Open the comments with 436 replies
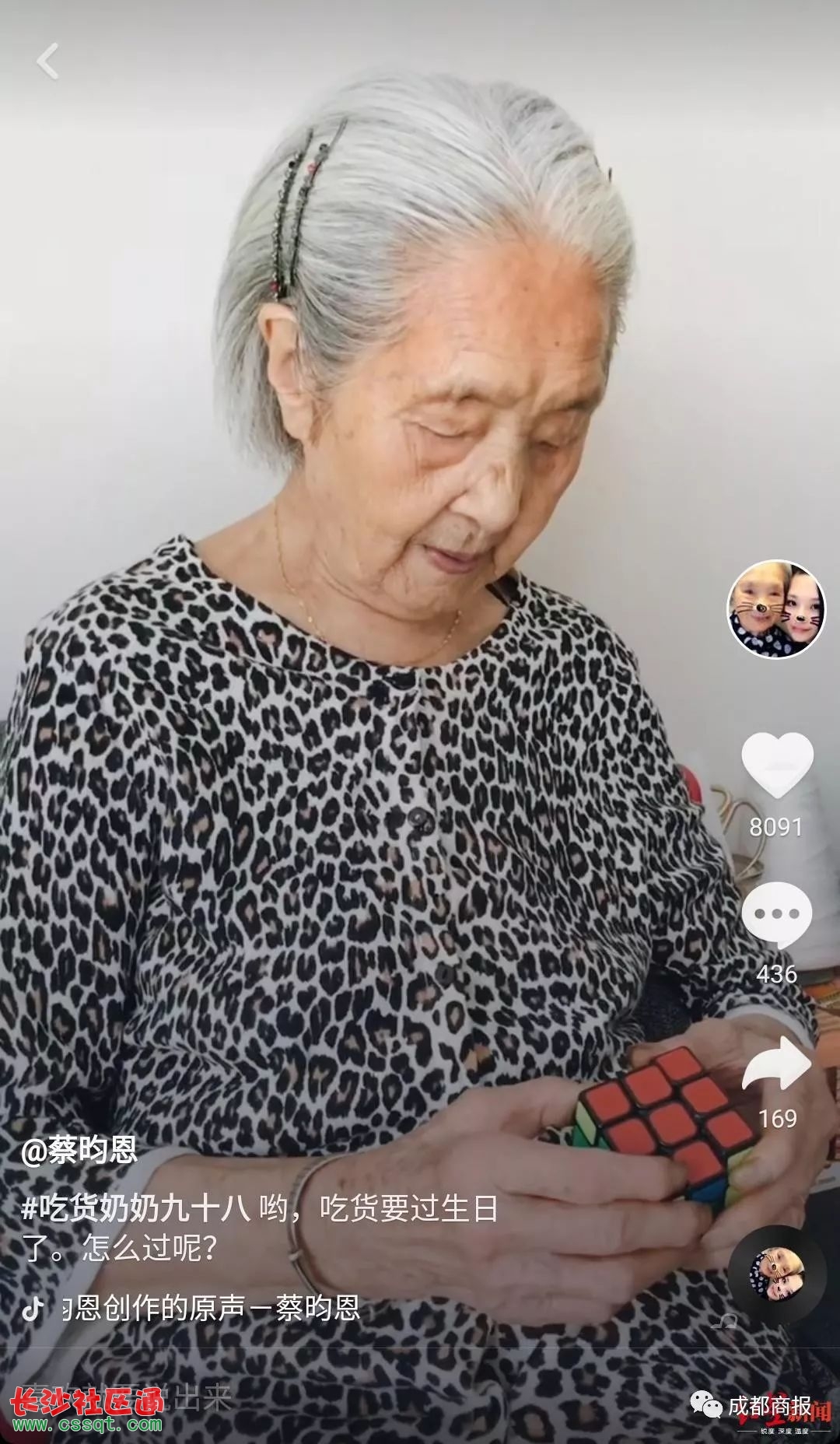 pos(776,915)
